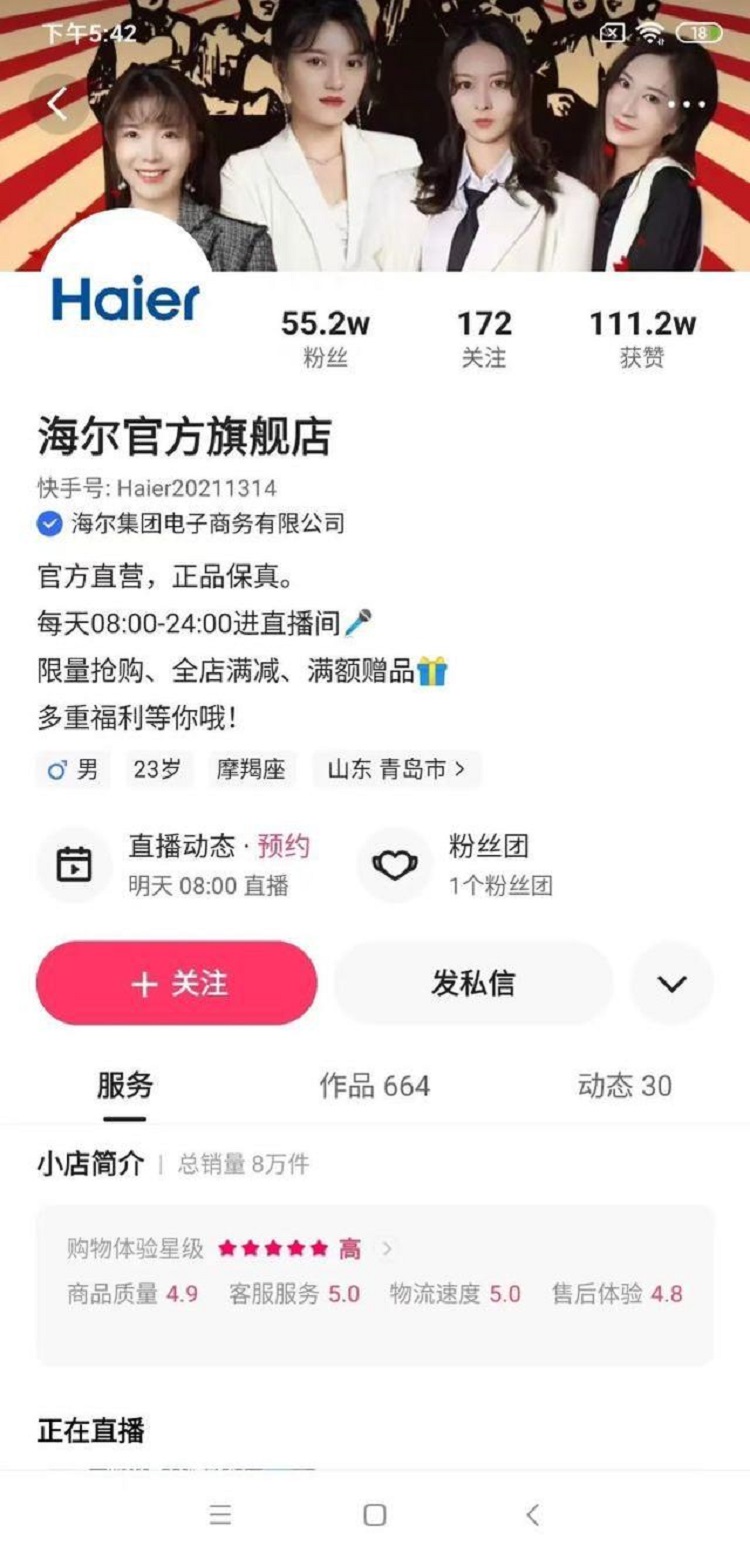This screenshot has height=1560, width=750.
Task: Open the 山东 青岛市 location chip
Action: (x=396, y=770)
